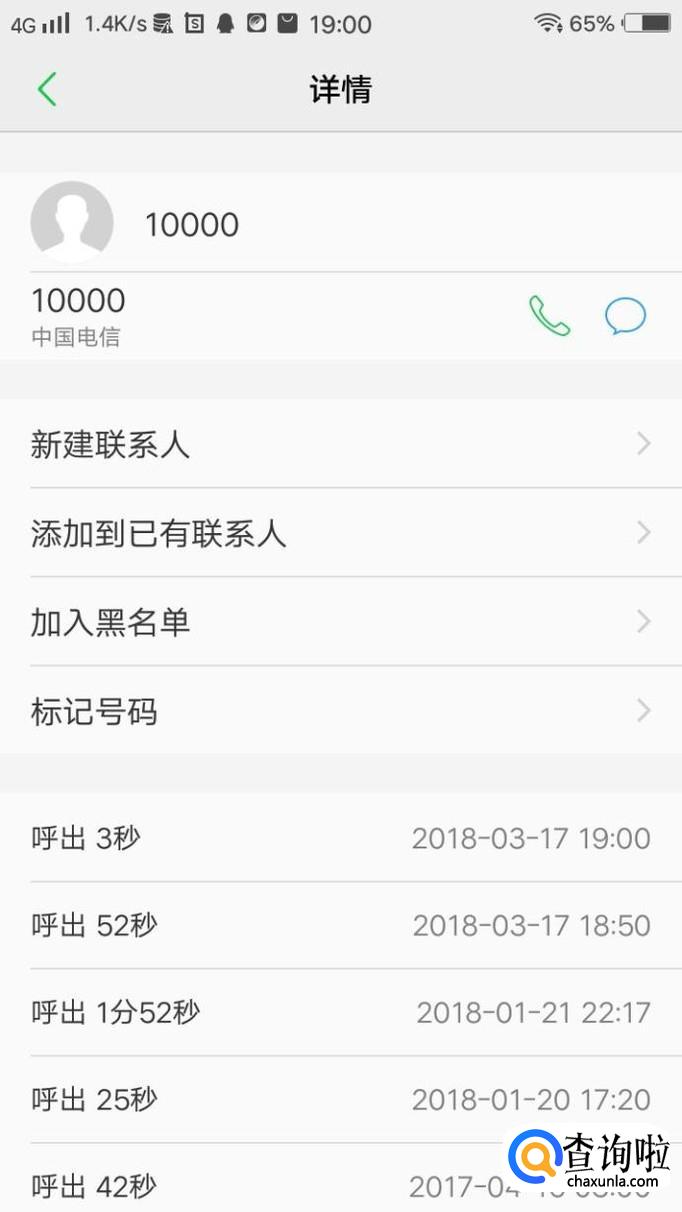Screen dimensions: 682x1212
Task: Call 10000 with the phone icon
Action: pos(549,316)
